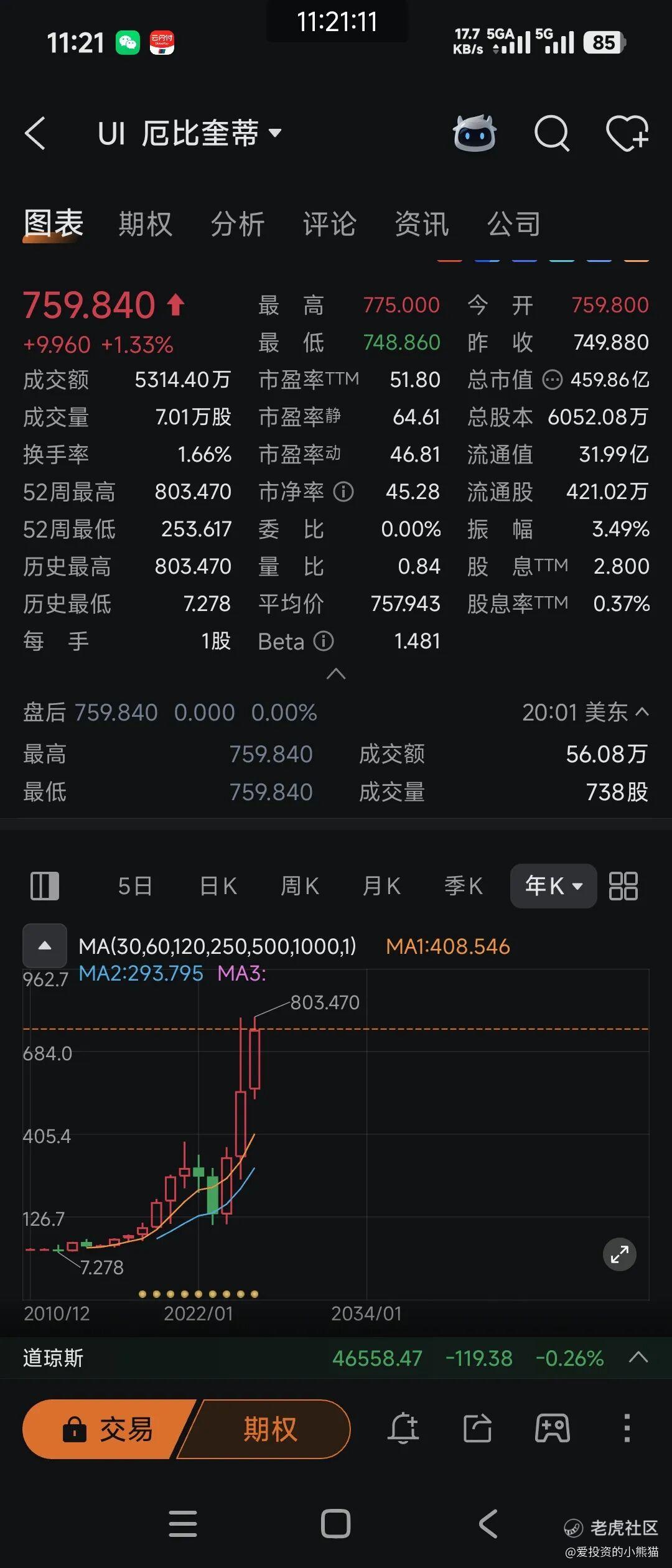The height and width of the screenshot is (1568, 672).
Task: Open the chart grid layout icon
Action: tap(623, 886)
